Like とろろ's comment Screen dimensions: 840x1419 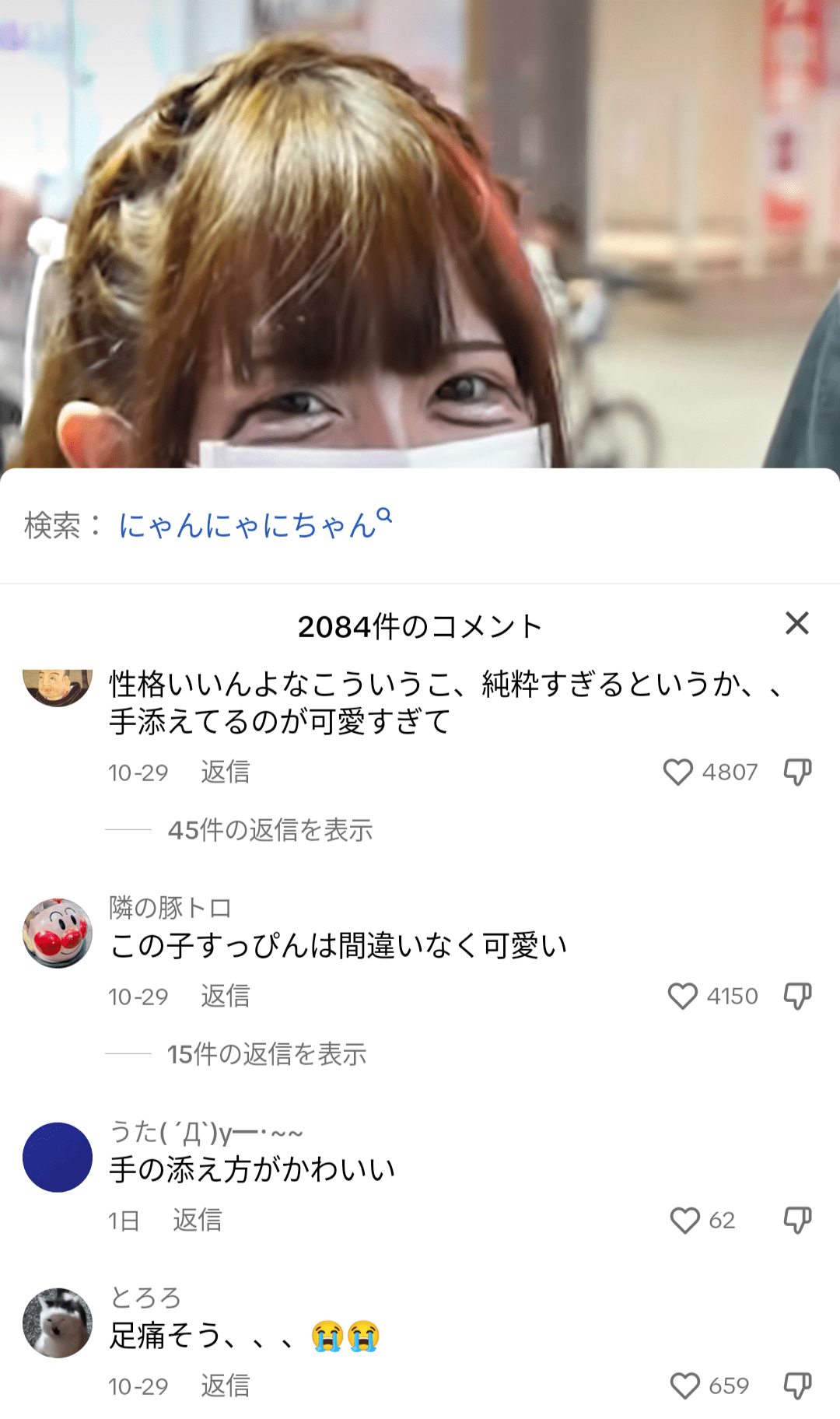coord(684,1386)
